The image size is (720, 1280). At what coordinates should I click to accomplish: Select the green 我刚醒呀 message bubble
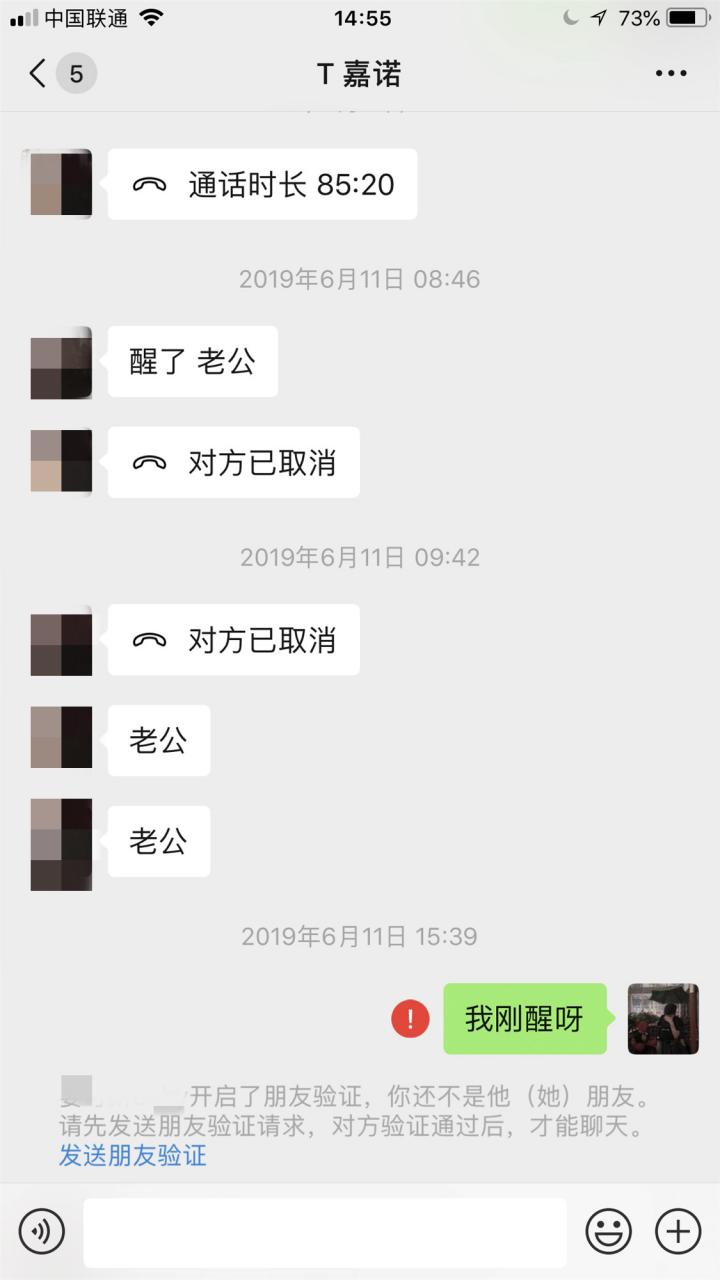(524, 1019)
